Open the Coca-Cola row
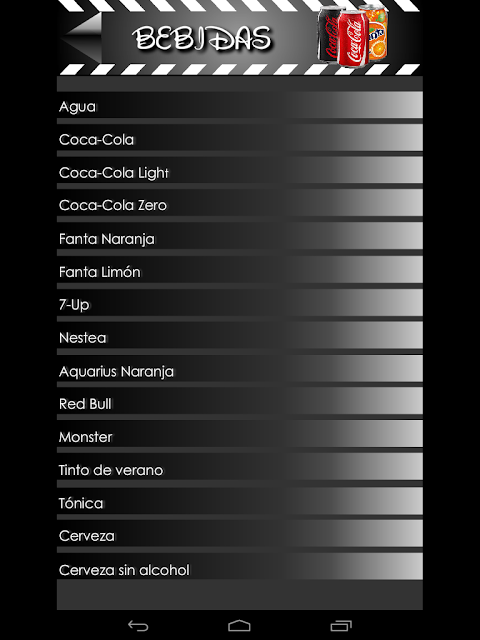The image size is (480, 640). (x=240, y=138)
